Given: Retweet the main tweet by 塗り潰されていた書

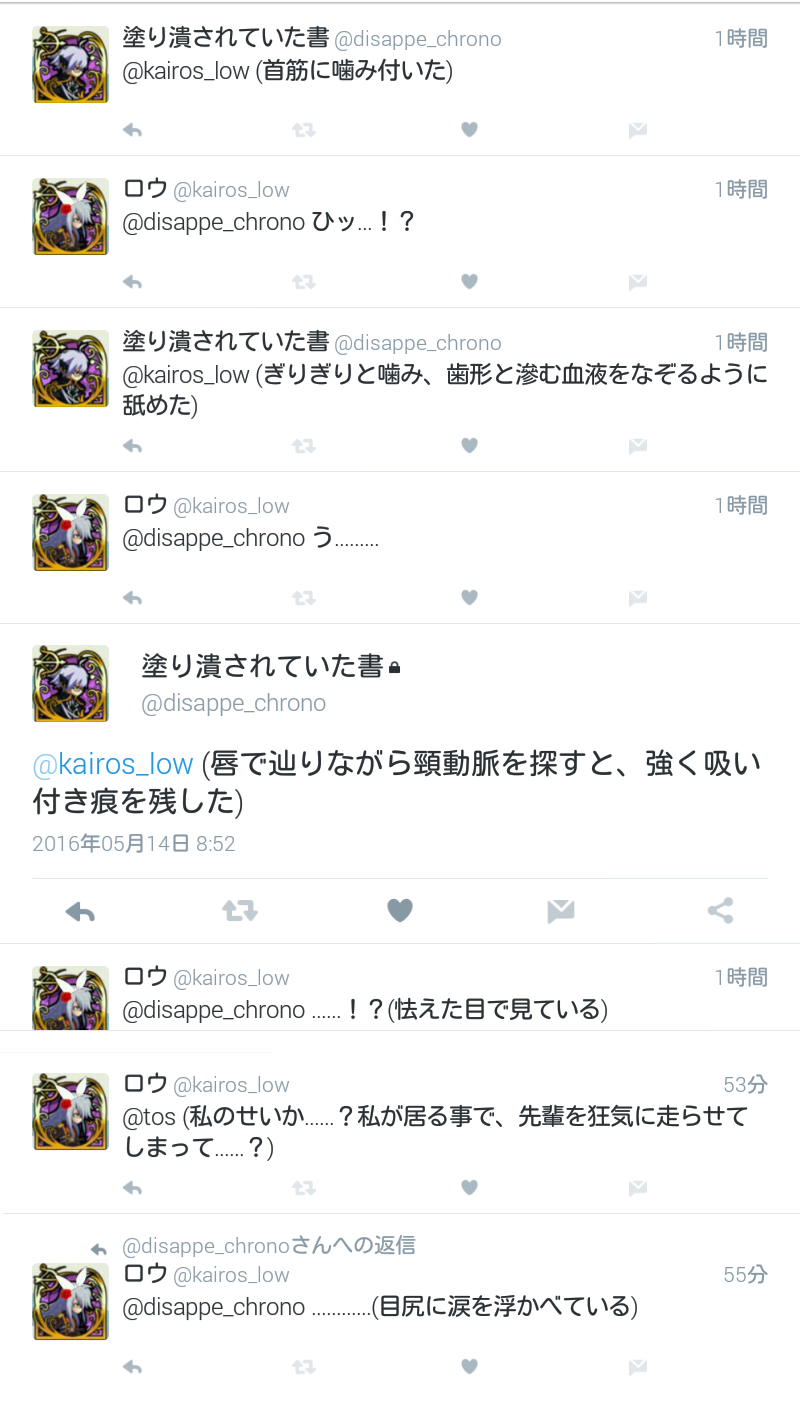Looking at the screenshot, I should [x=240, y=911].
